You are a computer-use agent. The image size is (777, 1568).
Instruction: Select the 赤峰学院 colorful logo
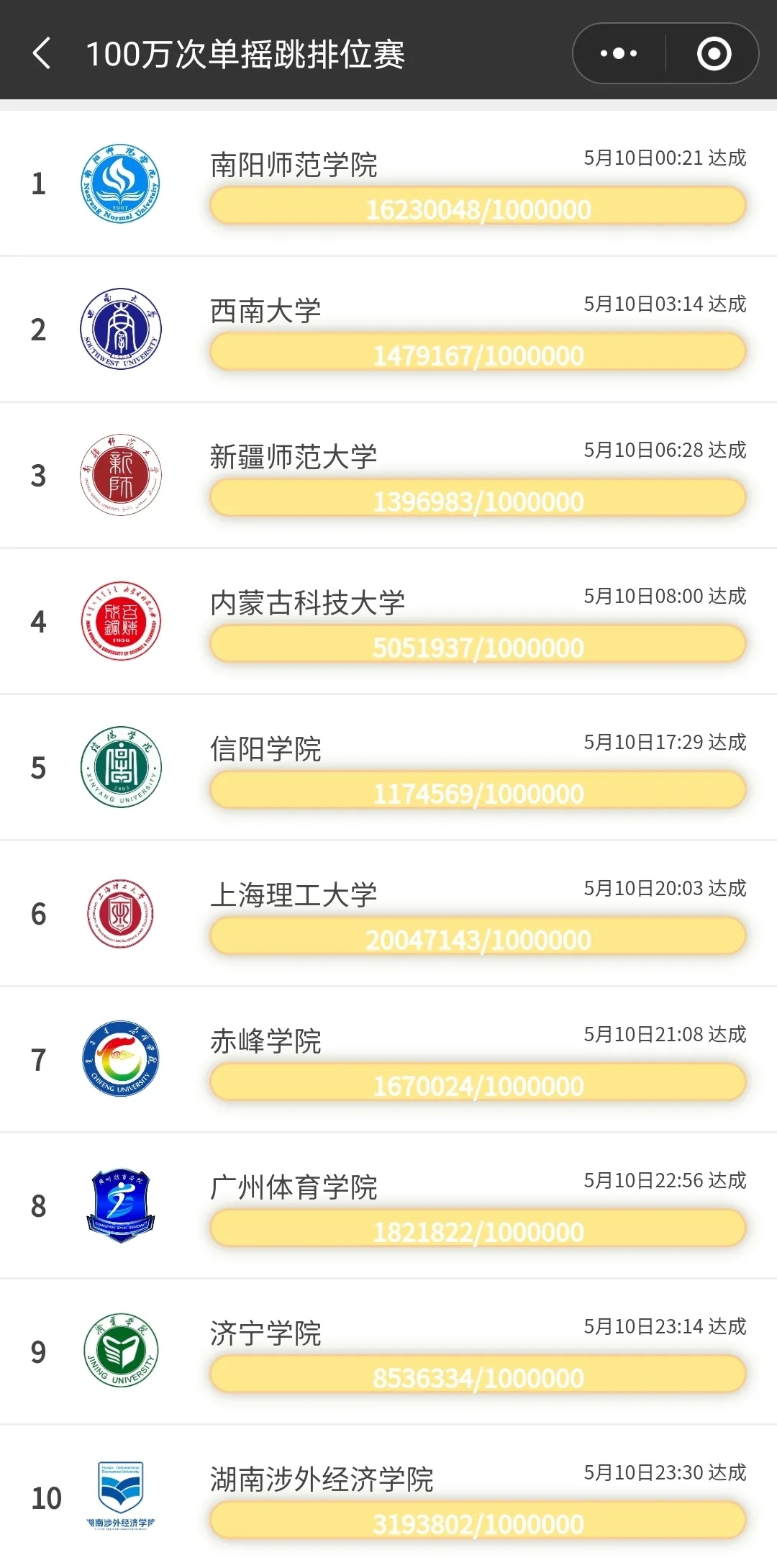click(x=120, y=1059)
